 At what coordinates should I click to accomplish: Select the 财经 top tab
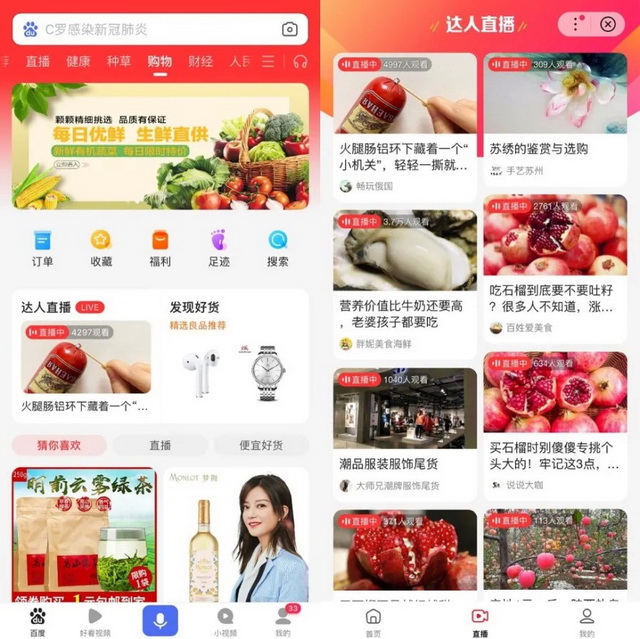200,62
